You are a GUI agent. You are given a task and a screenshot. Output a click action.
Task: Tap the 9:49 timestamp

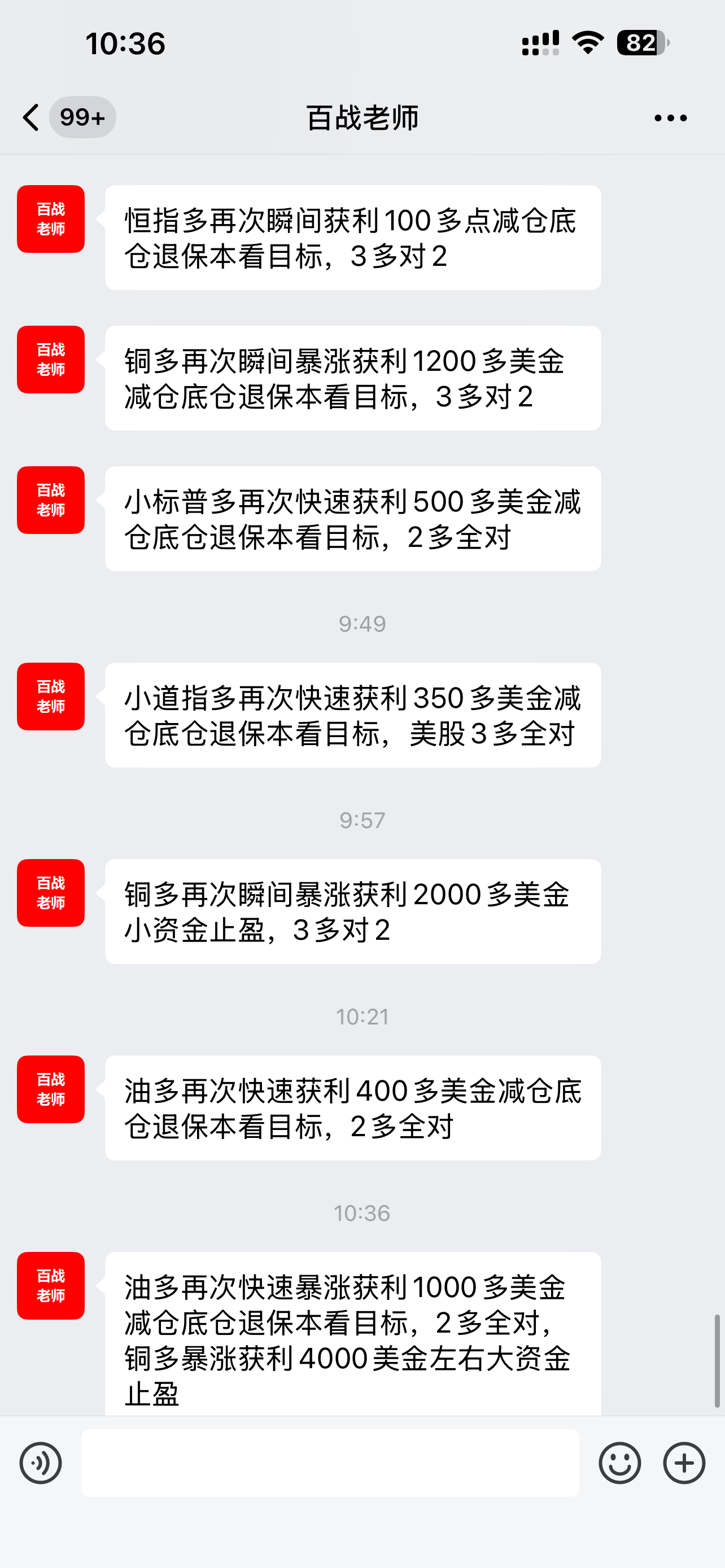362,623
